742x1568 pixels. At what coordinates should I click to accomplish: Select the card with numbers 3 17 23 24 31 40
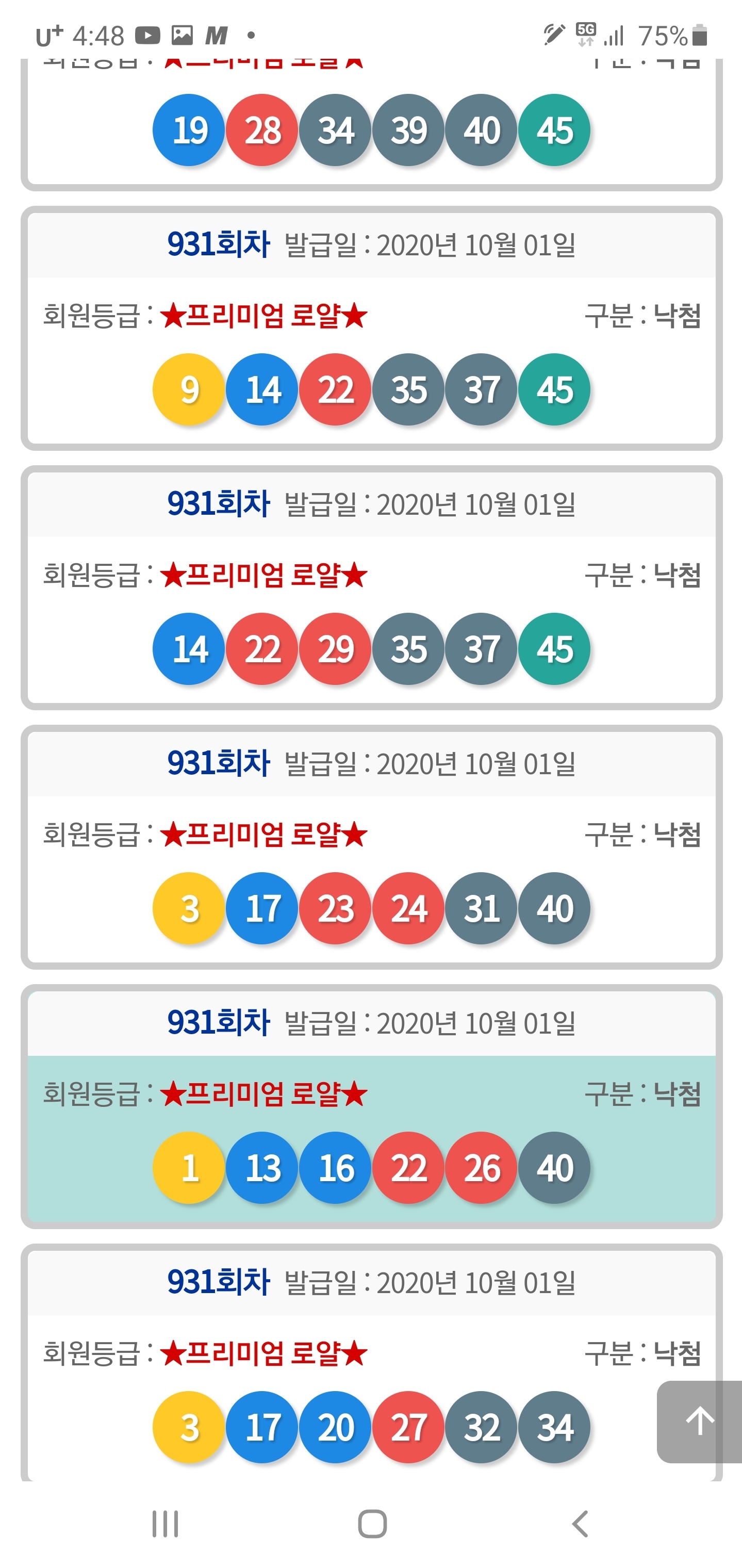point(371,847)
